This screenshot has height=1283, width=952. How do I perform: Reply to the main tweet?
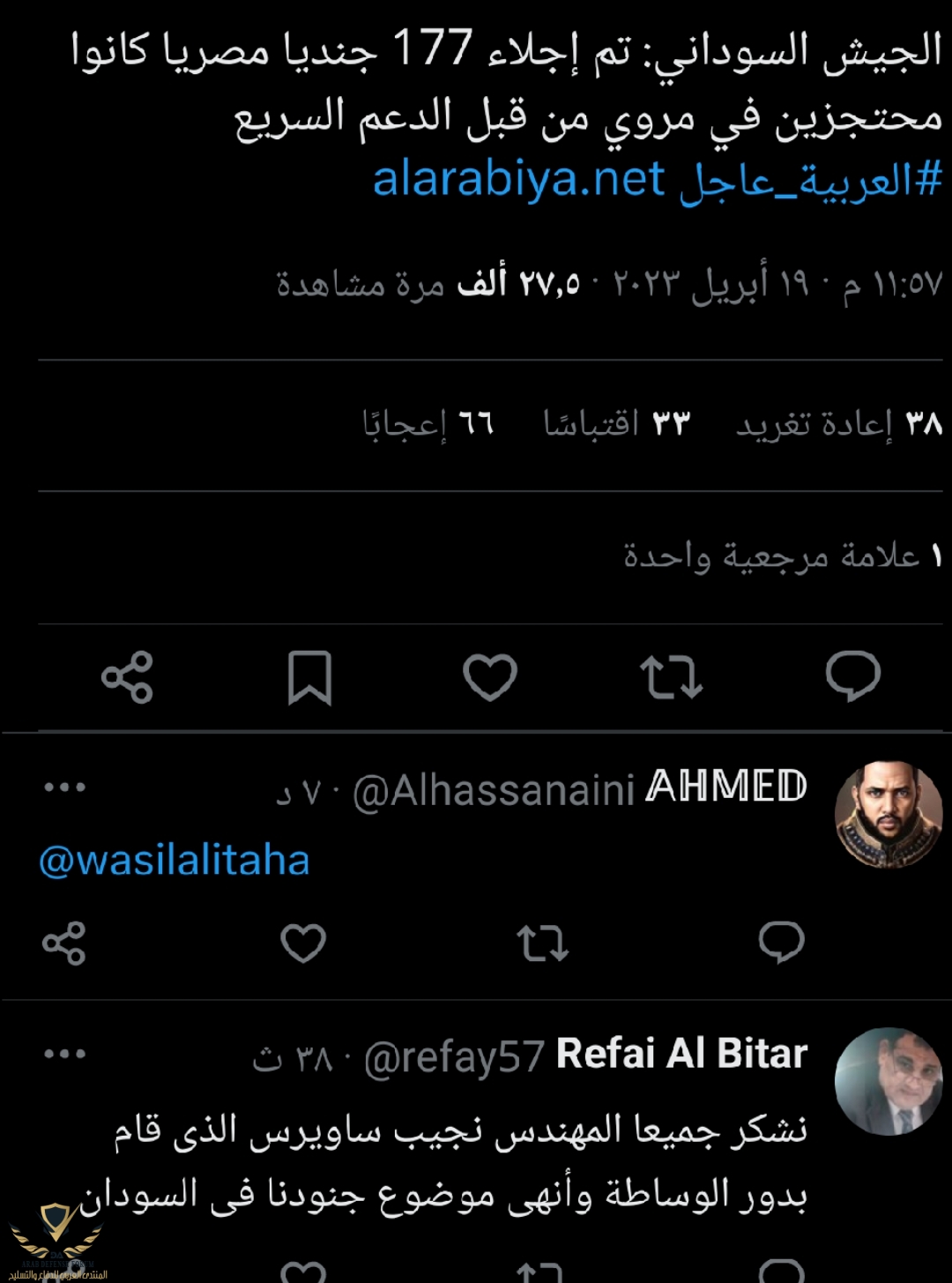[852, 676]
